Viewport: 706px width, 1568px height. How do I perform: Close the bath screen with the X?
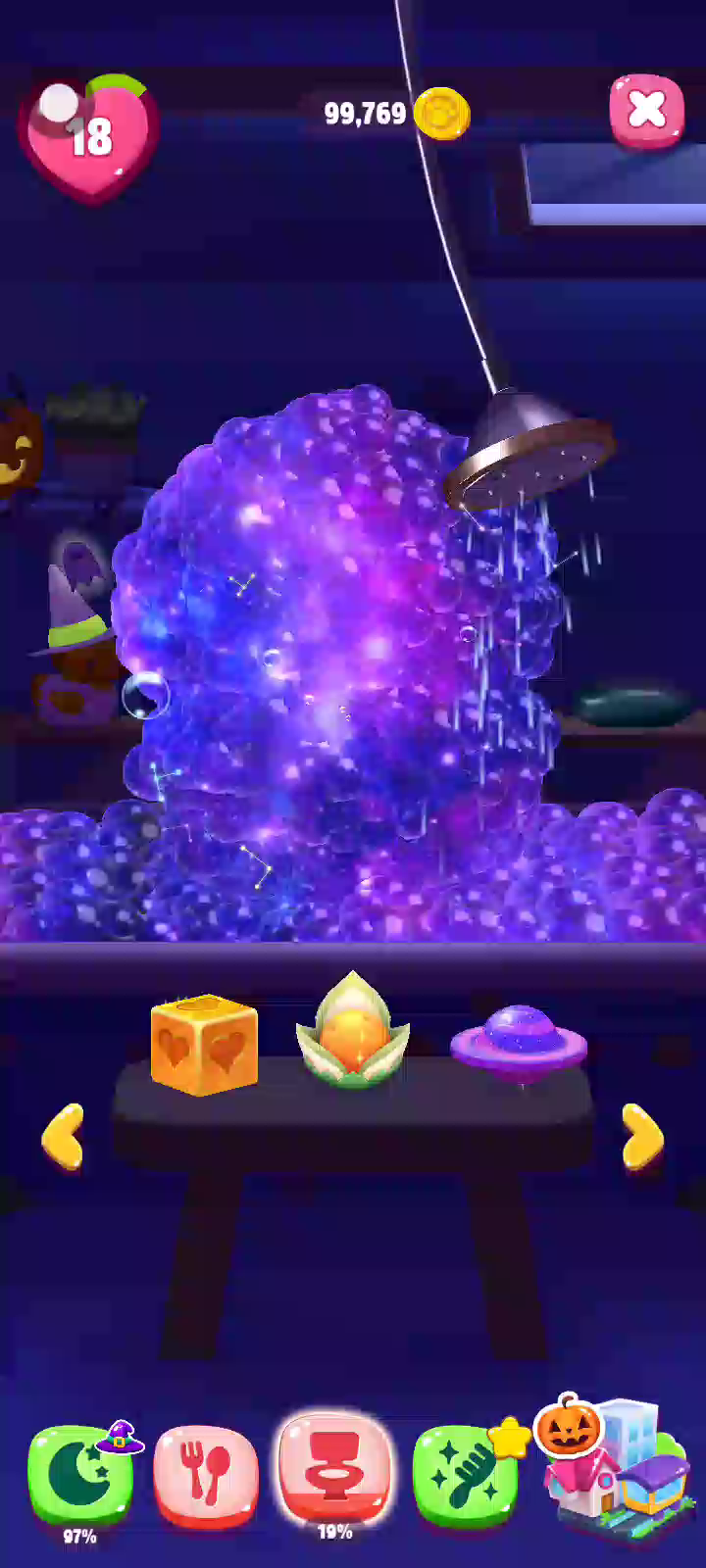pyautogui.click(x=647, y=110)
